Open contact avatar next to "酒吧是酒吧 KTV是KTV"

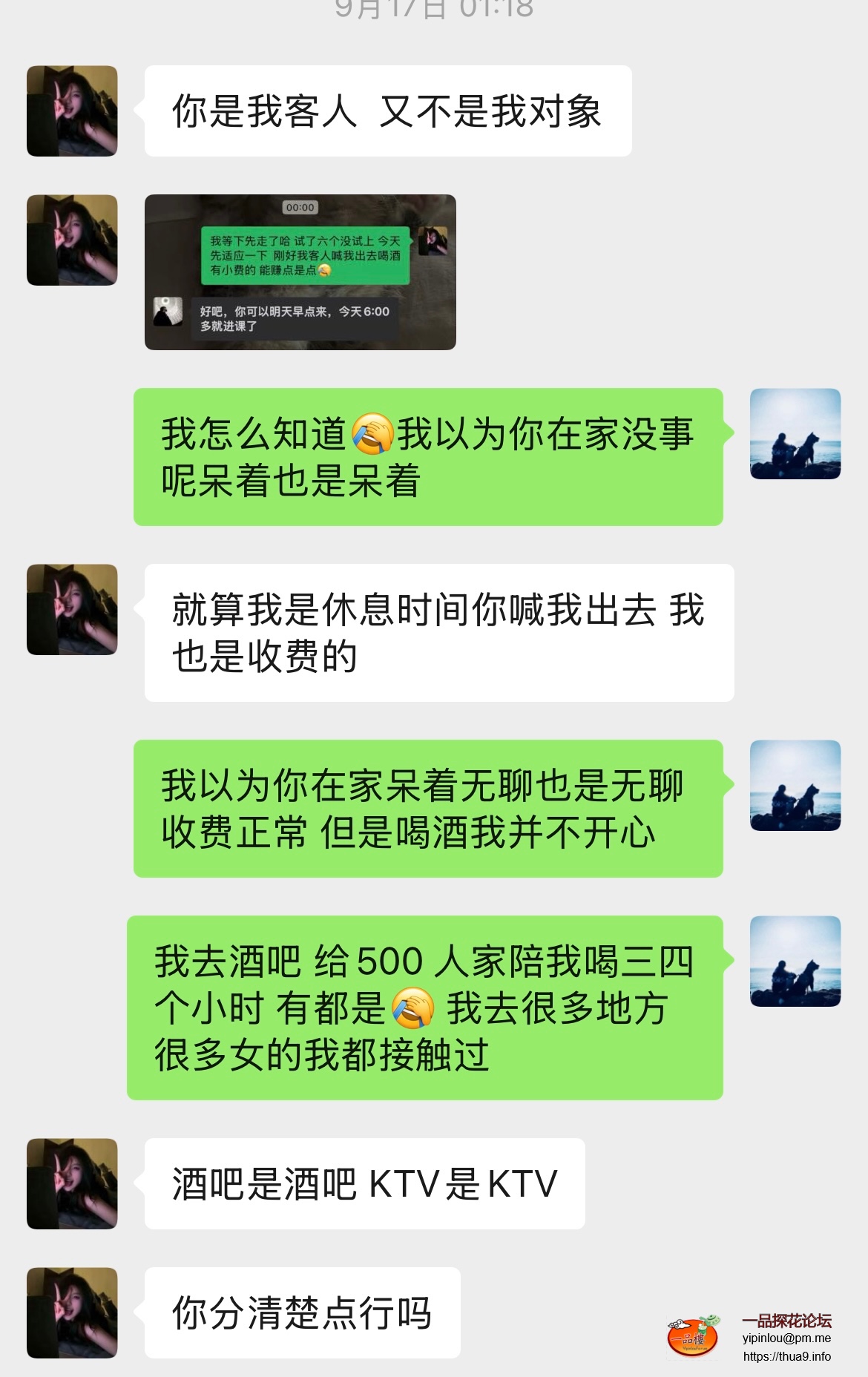(72, 1183)
